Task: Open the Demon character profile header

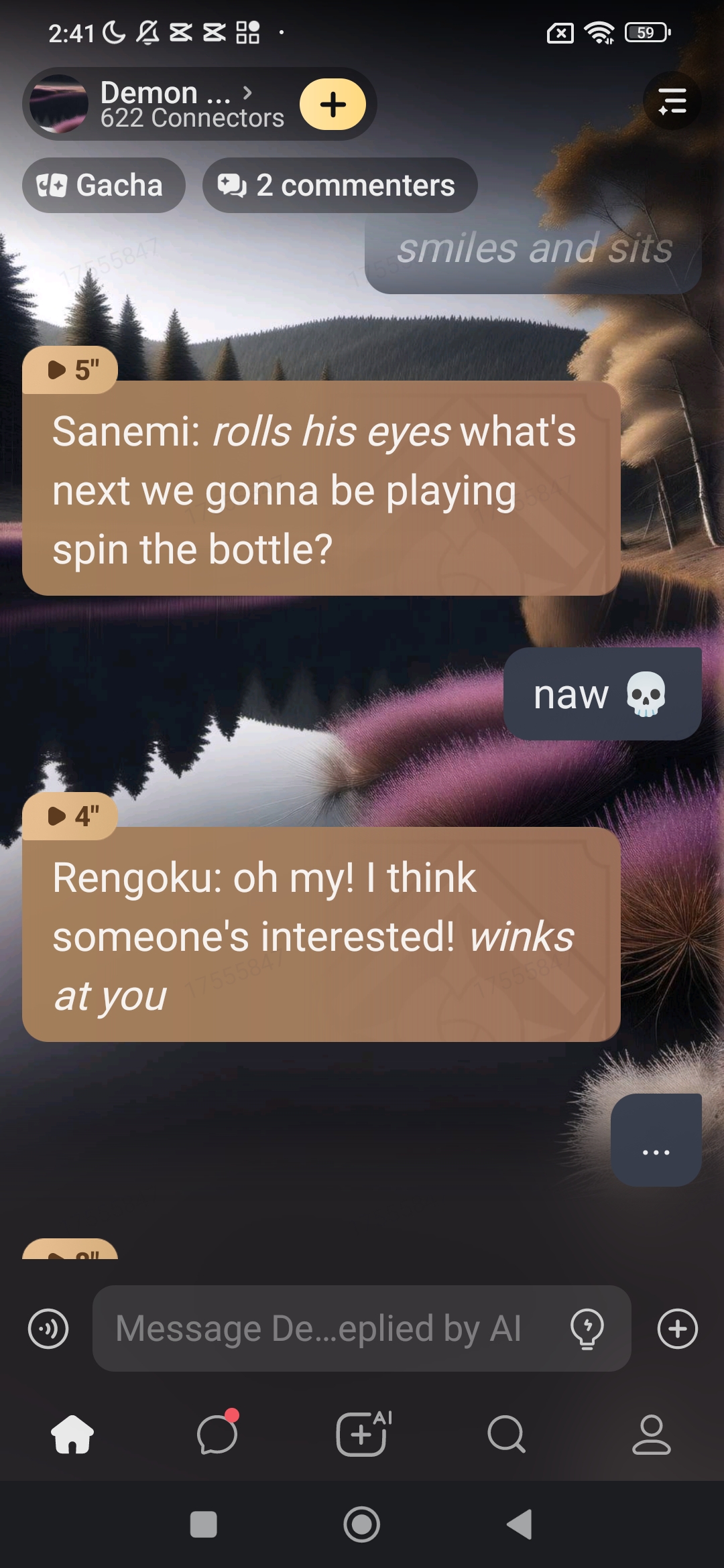Action: tap(164, 104)
